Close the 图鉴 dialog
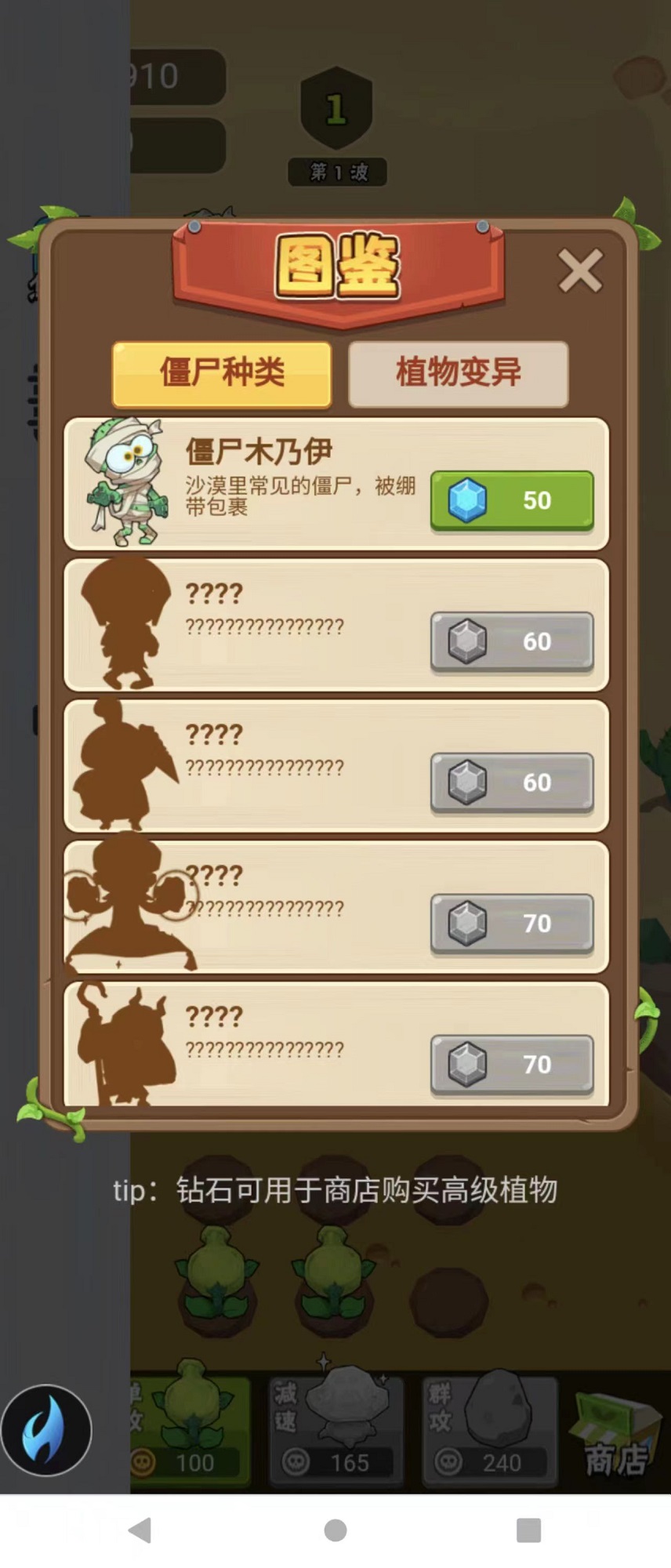The image size is (671, 1568). pos(580,271)
